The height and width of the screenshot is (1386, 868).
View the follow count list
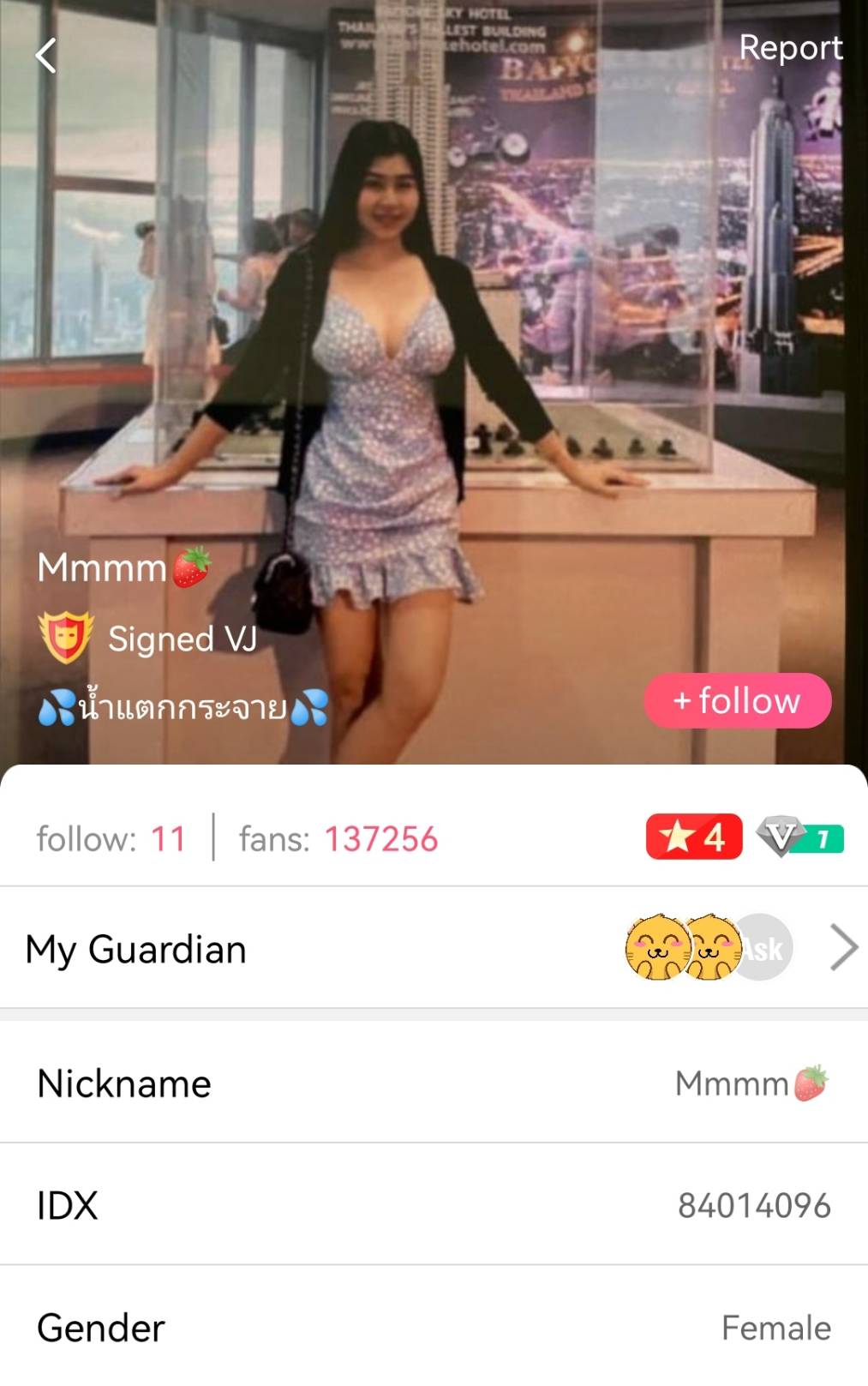[x=111, y=838]
